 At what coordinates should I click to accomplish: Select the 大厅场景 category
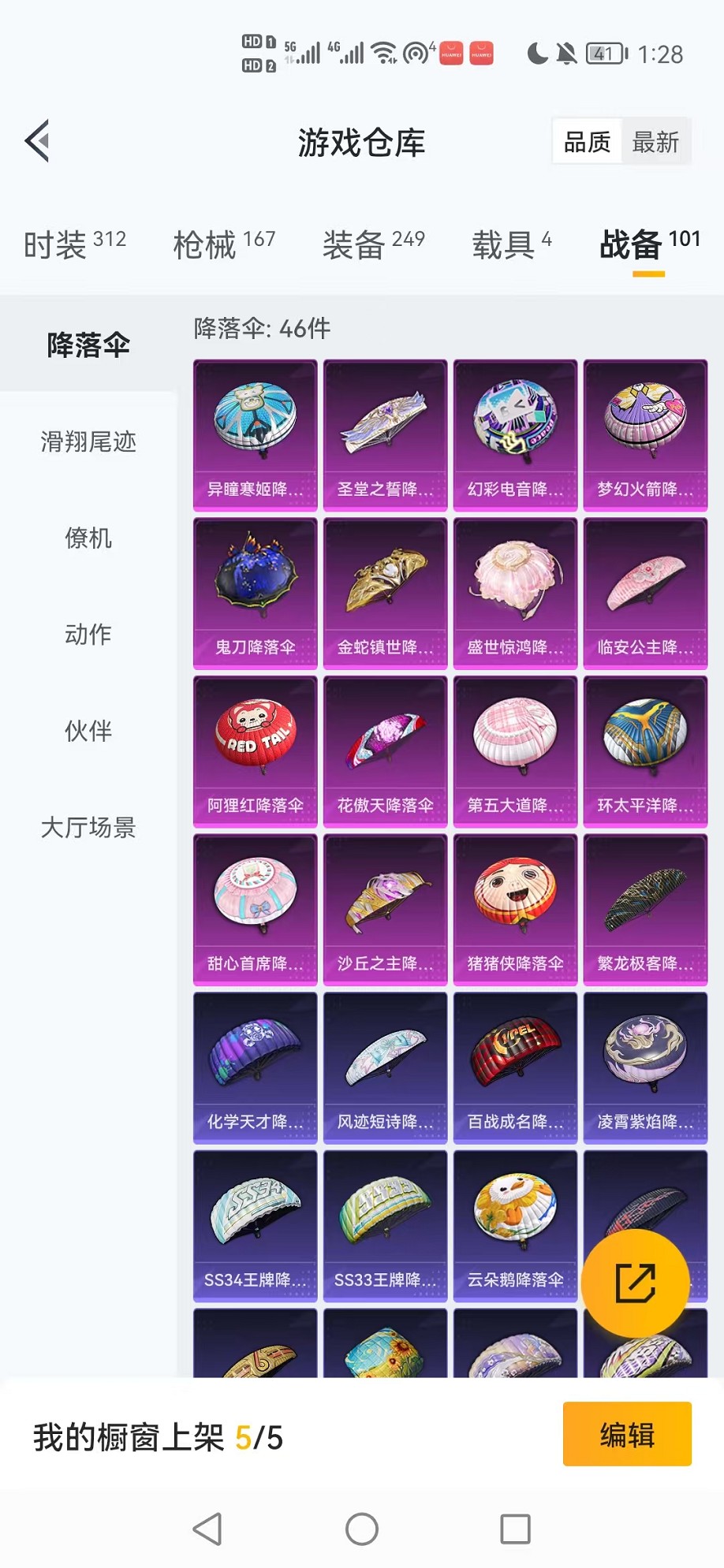(88, 827)
